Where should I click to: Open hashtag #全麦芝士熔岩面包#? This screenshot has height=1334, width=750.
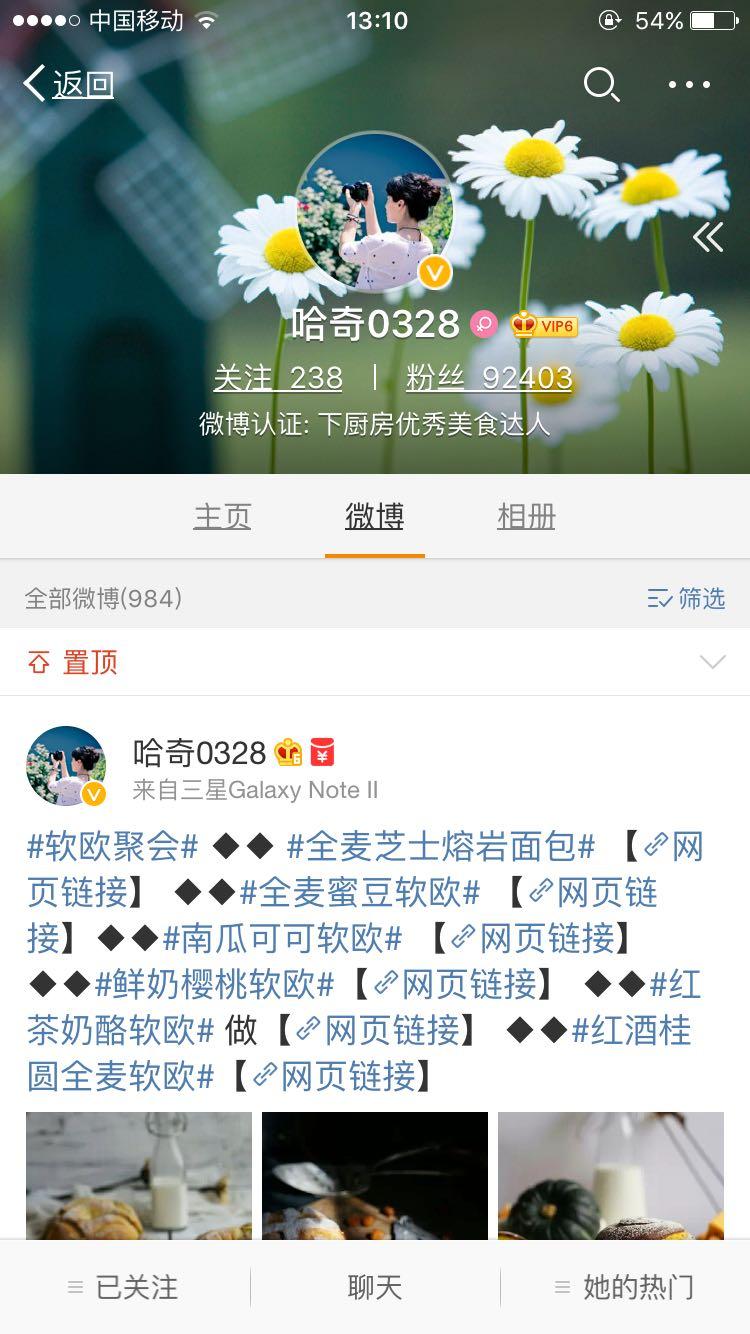[440, 847]
